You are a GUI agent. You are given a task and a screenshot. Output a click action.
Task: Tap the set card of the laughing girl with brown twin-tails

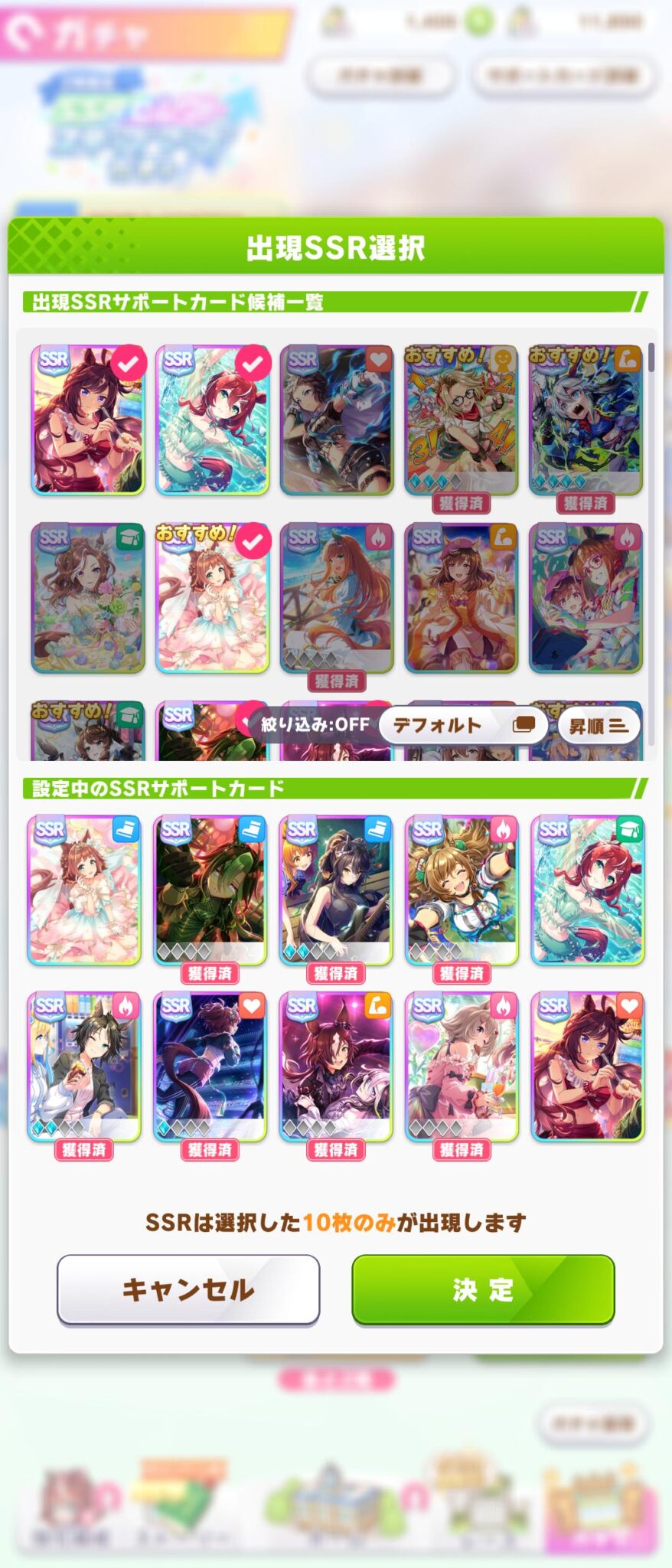462,890
